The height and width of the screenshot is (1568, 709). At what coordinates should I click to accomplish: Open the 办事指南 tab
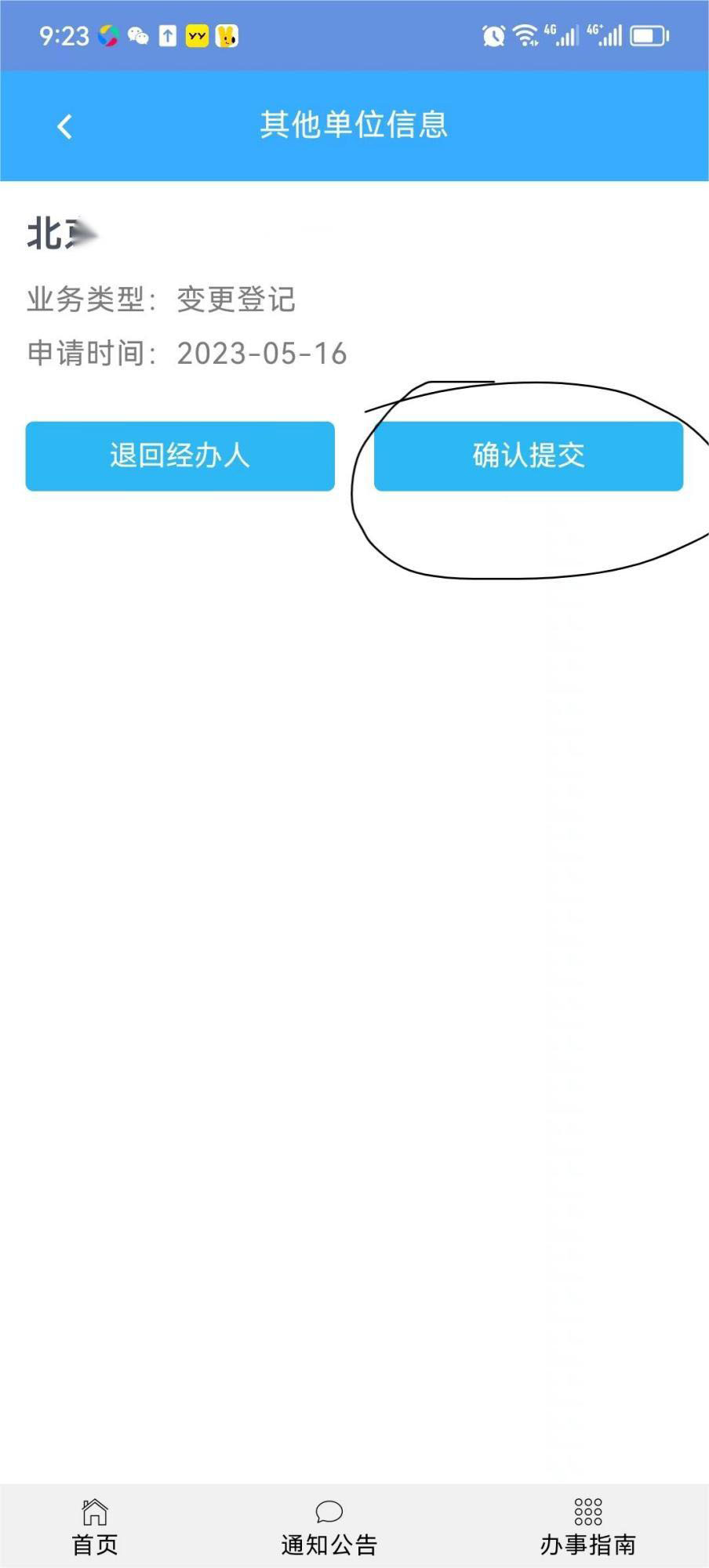(x=587, y=1527)
